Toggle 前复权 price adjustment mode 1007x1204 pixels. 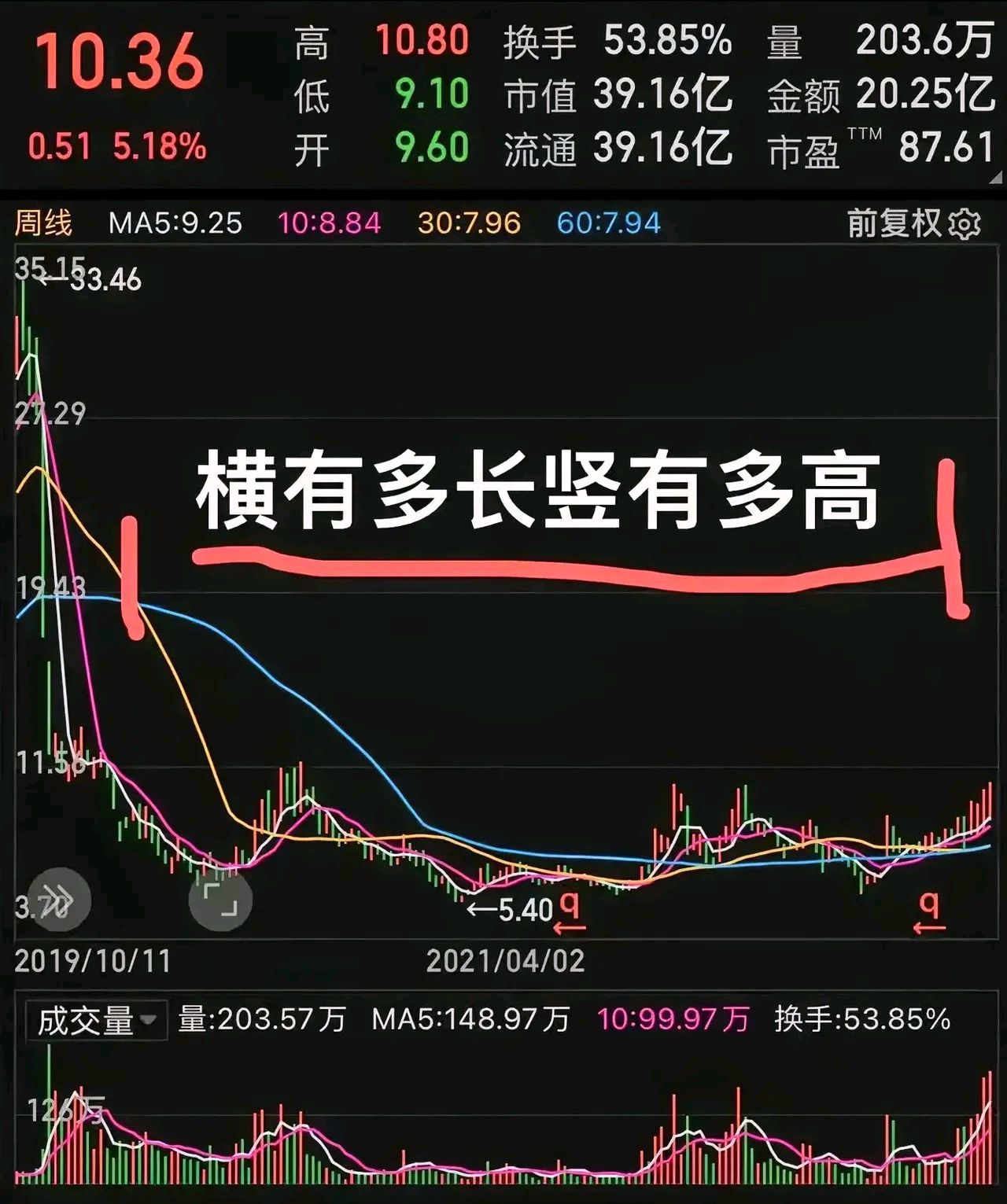(x=895, y=223)
